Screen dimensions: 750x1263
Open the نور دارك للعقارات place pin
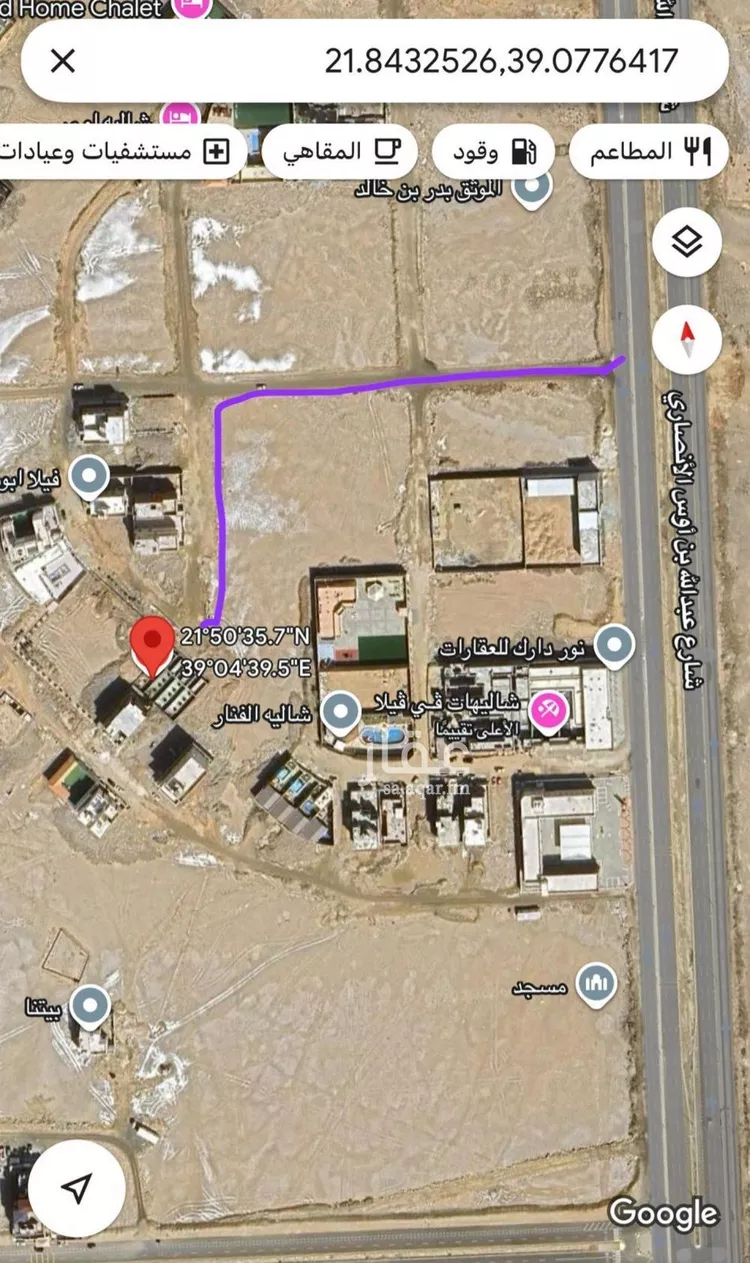tap(613, 646)
